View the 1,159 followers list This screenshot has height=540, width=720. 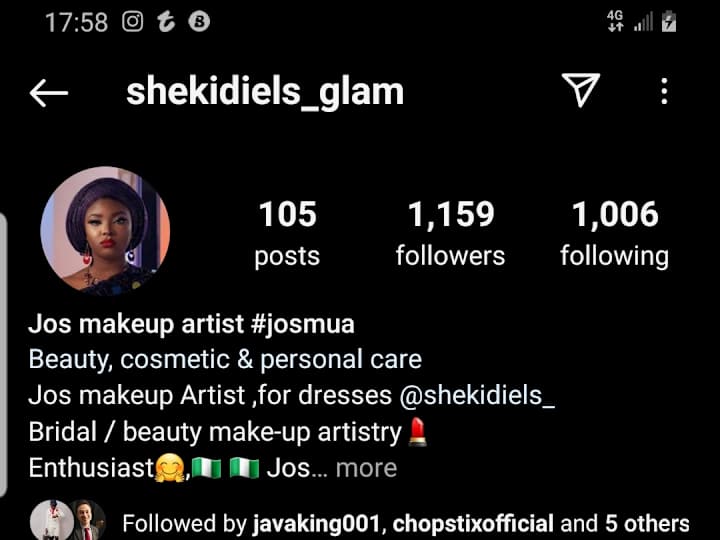pos(450,233)
